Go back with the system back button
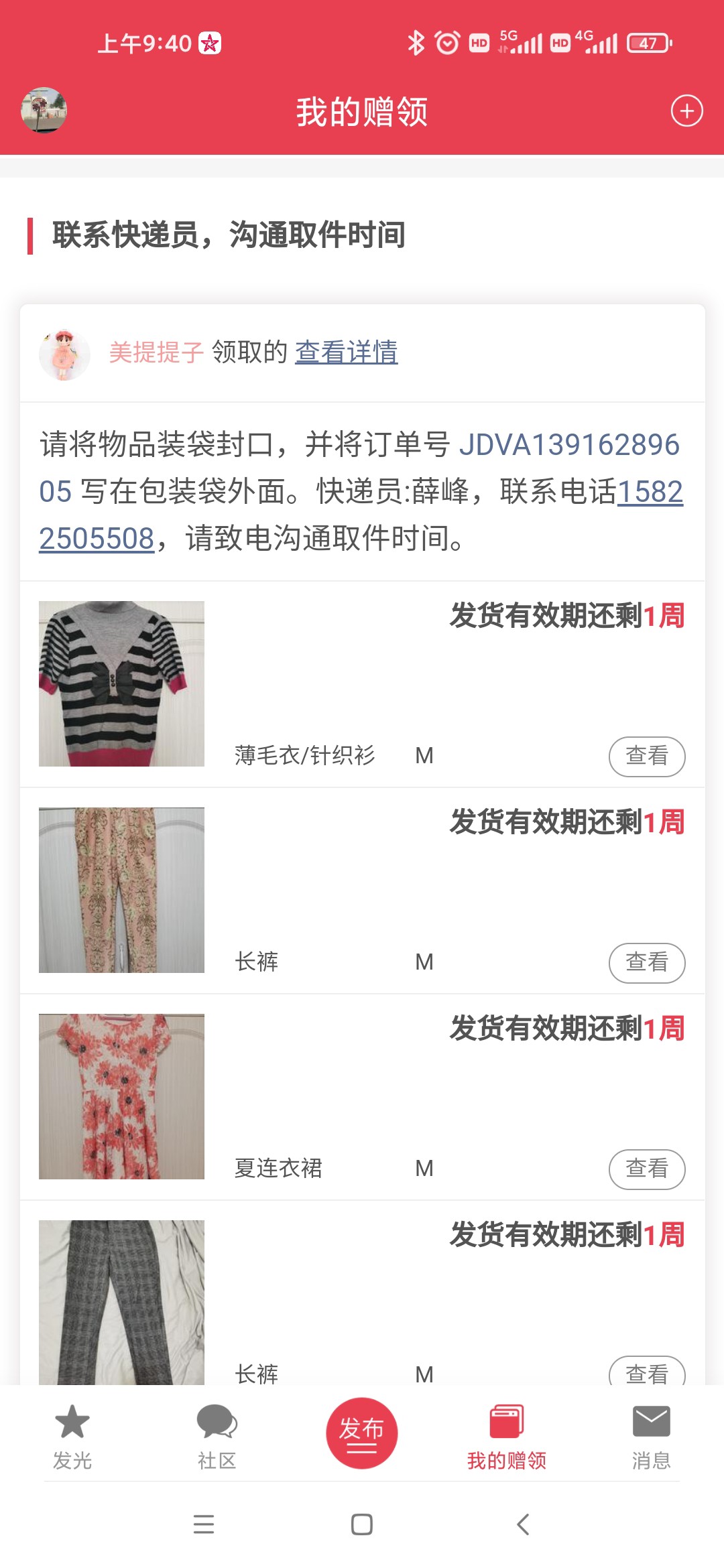724x1568 pixels. [x=523, y=1524]
